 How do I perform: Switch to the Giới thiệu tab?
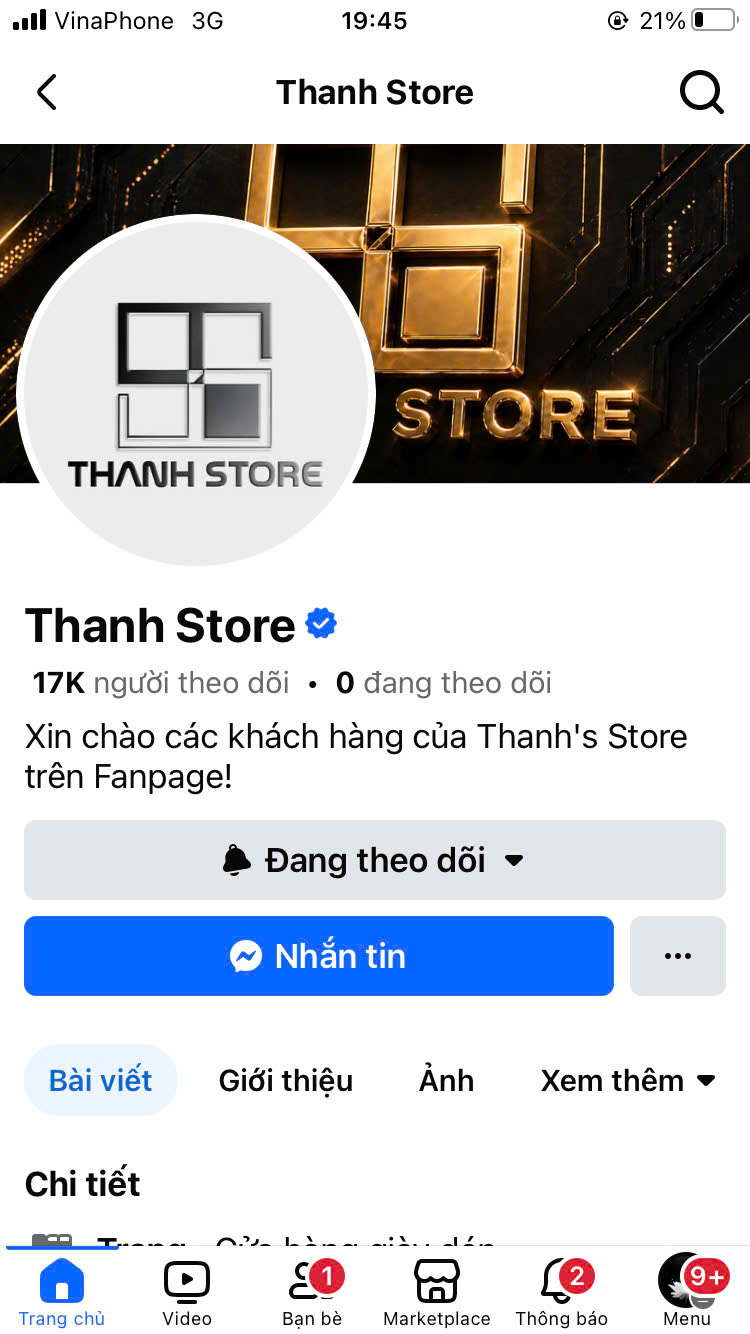pos(286,1080)
